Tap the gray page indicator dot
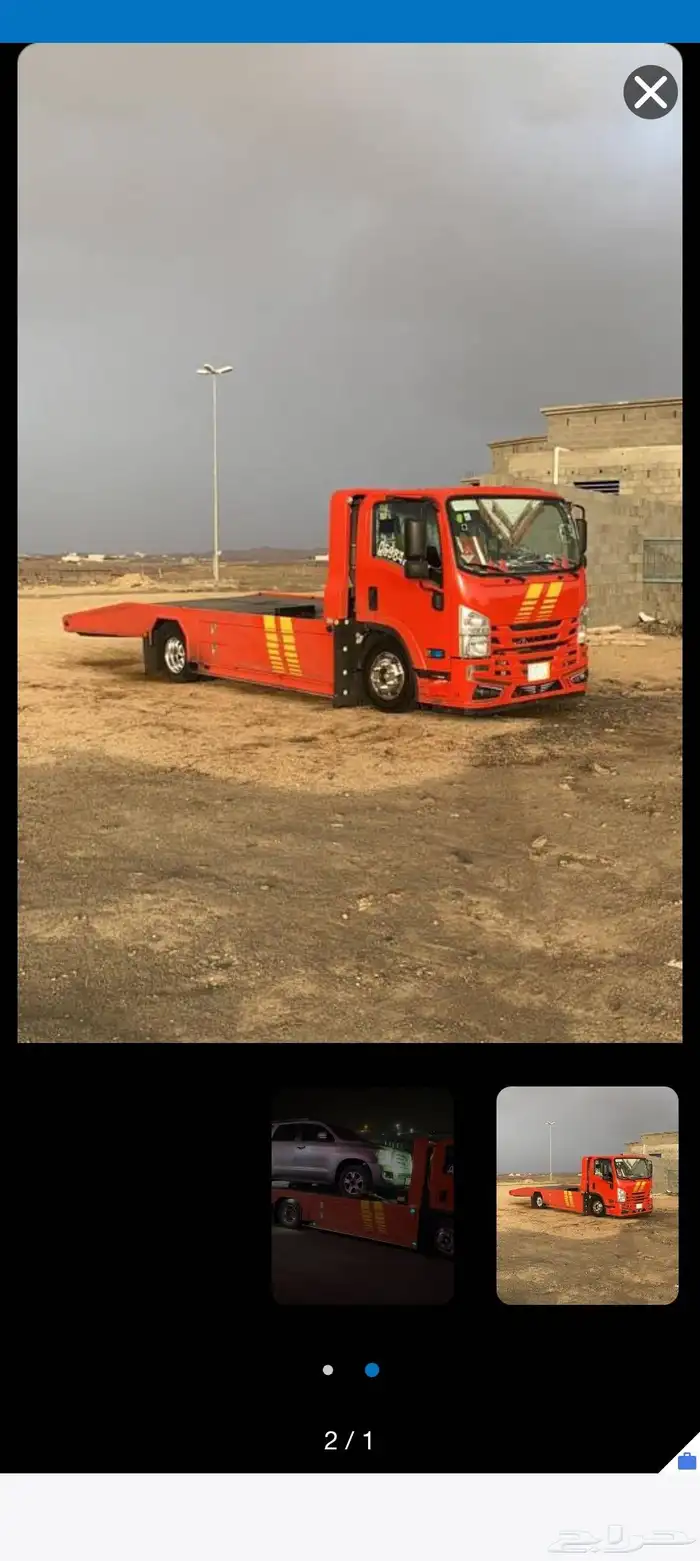Viewport: 700px width, 1561px height. pyautogui.click(x=328, y=1370)
